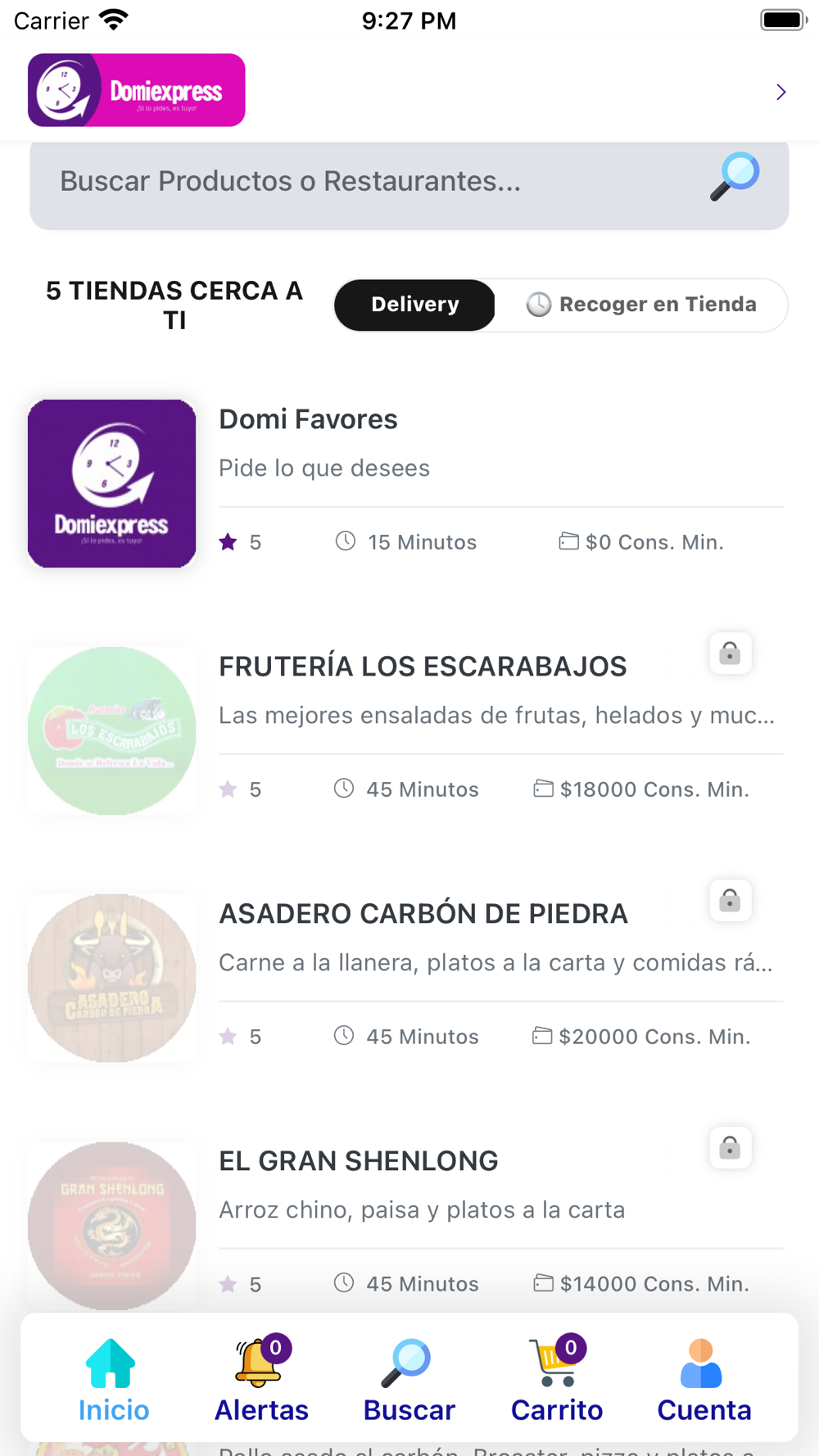
Task: Open the Alertas tab
Action: pyautogui.click(x=261, y=1379)
